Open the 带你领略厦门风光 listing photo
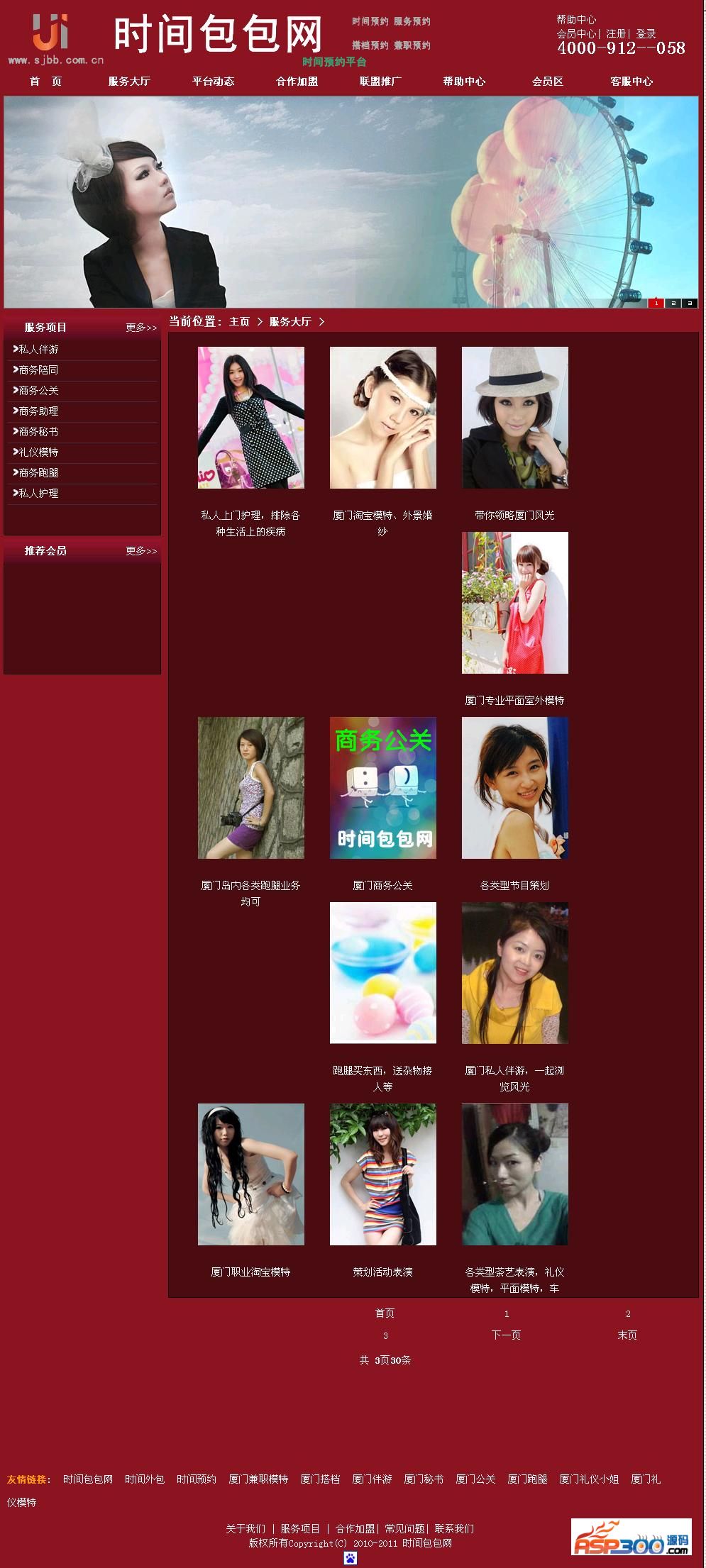 (x=515, y=418)
